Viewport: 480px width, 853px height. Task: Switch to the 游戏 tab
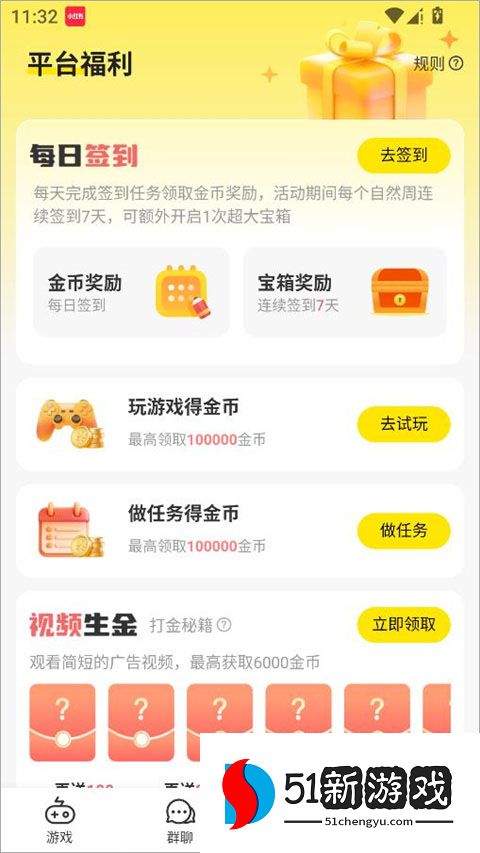59,820
